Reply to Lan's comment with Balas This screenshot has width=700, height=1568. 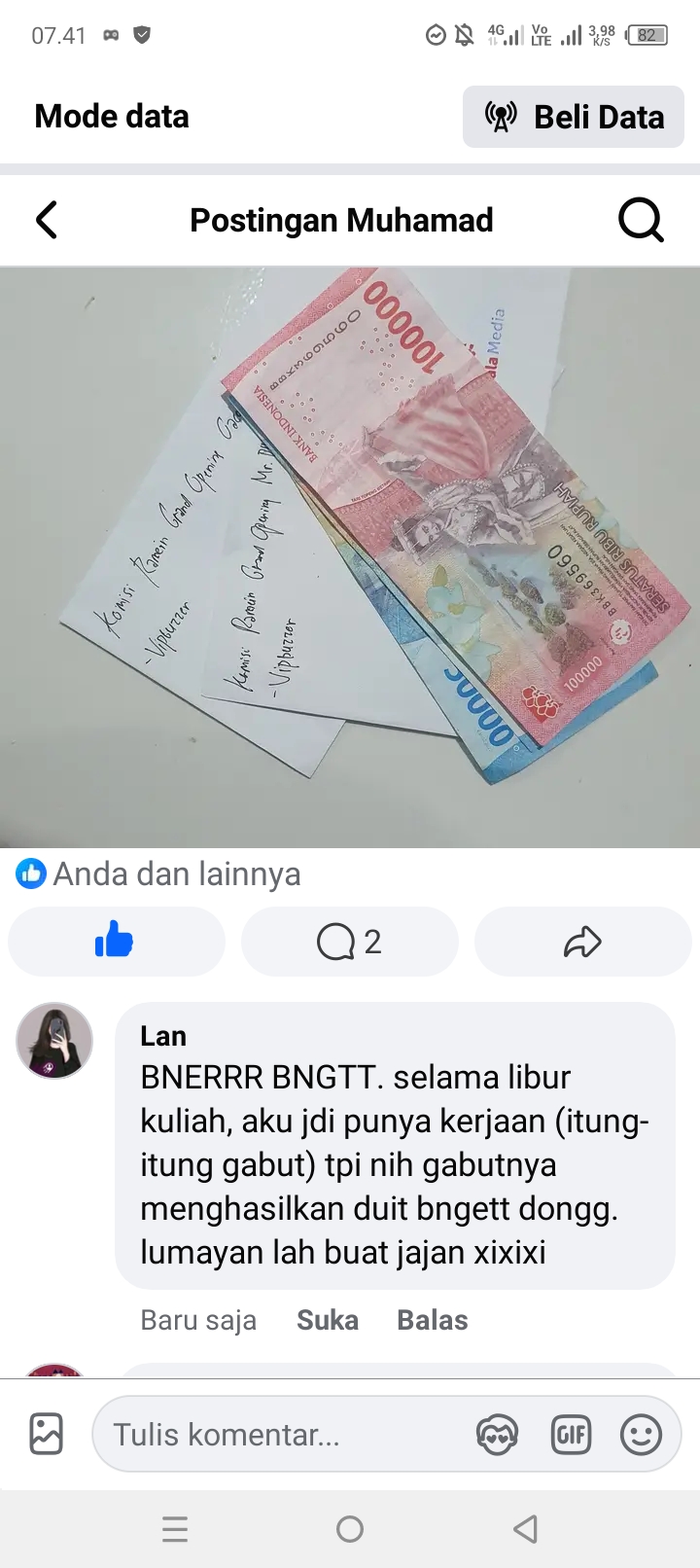coord(433,1320)
